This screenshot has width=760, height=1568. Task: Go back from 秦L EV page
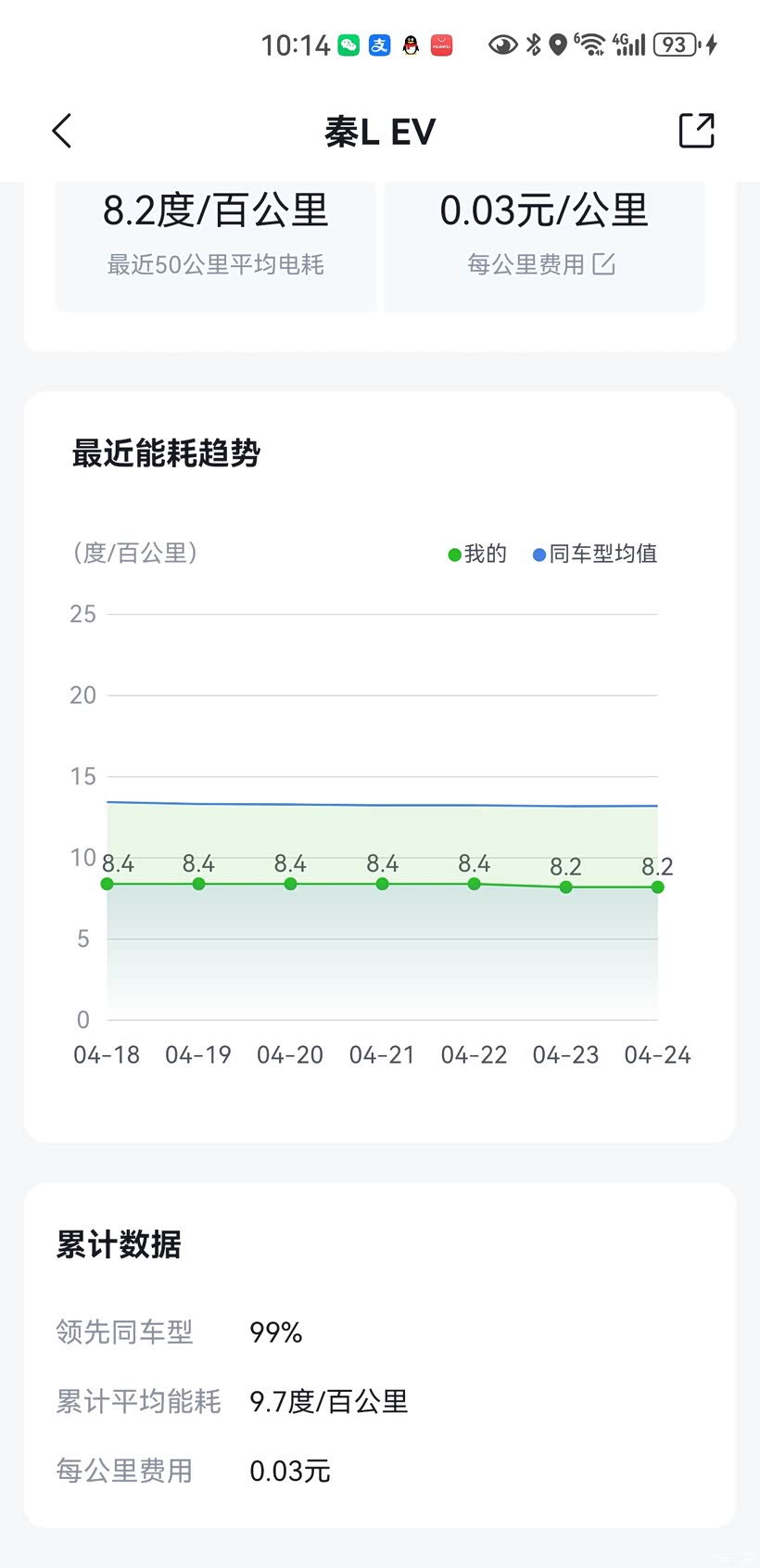click(62, 131)
